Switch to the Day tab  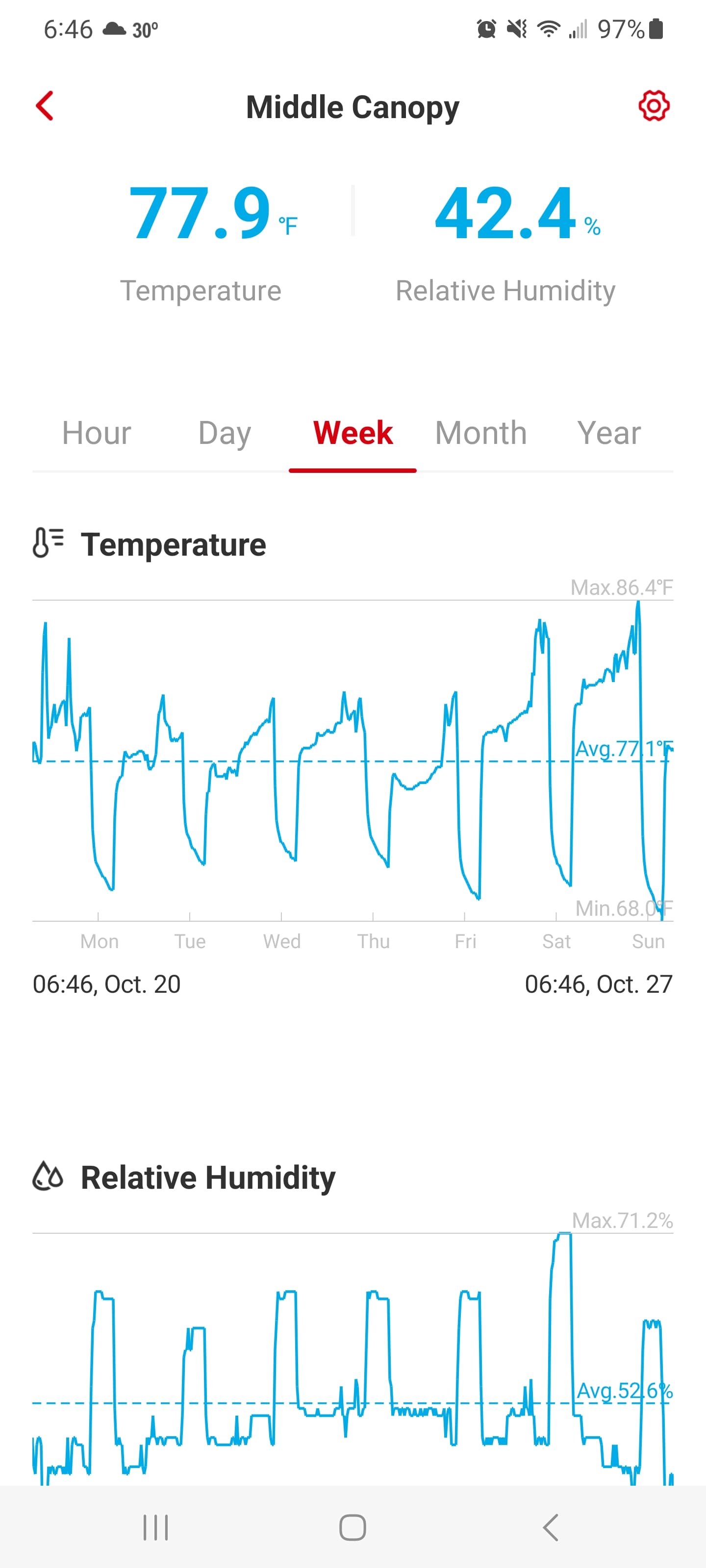pos(225,433)
